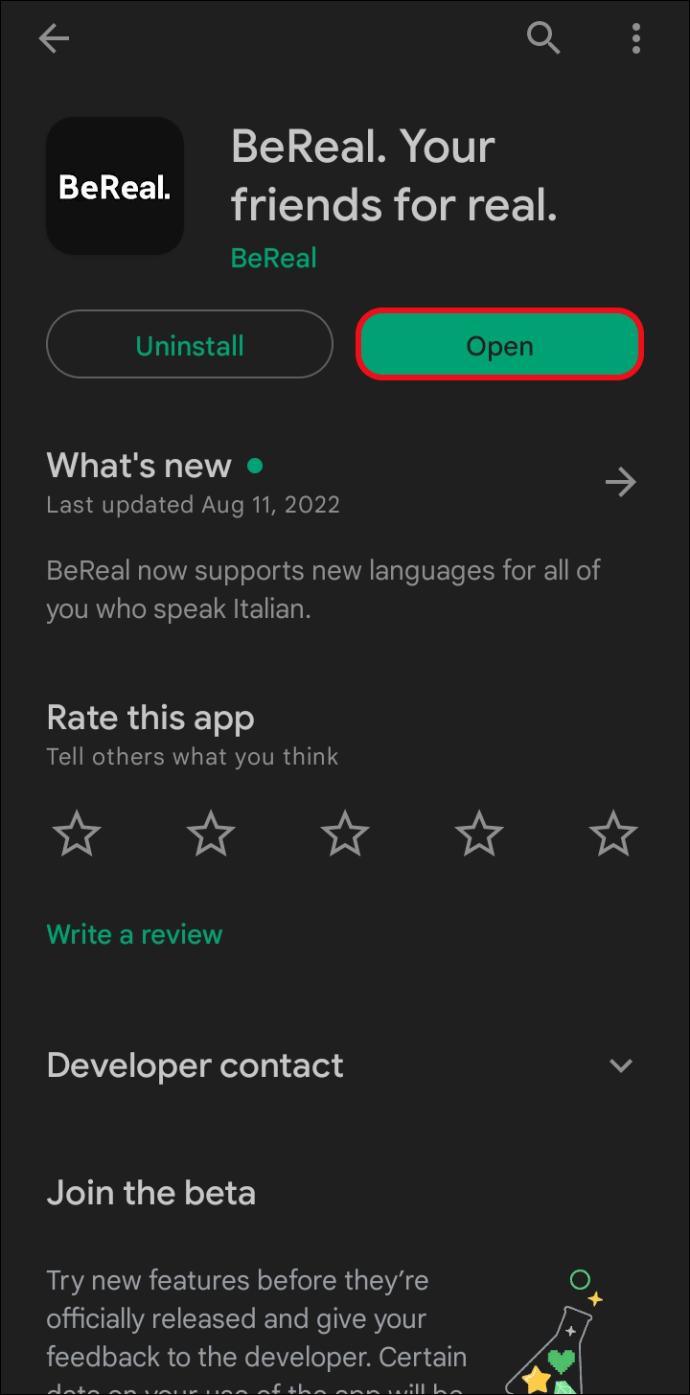Image resolution: width=690 pixels, height=1395 pixels.
Task: Rate the app five stars
Action: click(612, 833)
